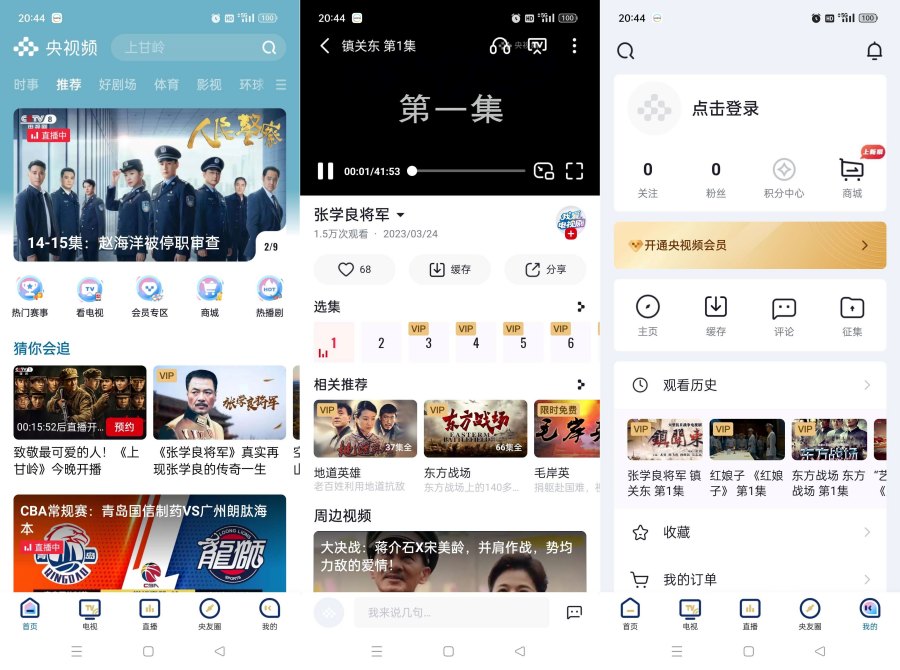Select episode 3 in 选集

428,342
